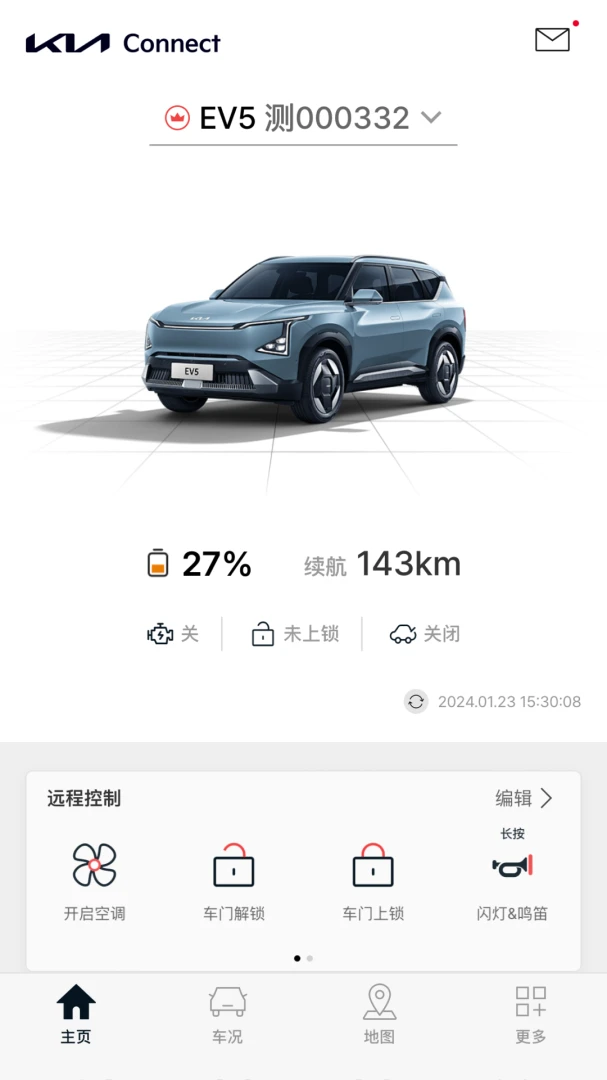Select the second page indicator dot
Viewport: 607px width, 1080px height.
point(310,958)
